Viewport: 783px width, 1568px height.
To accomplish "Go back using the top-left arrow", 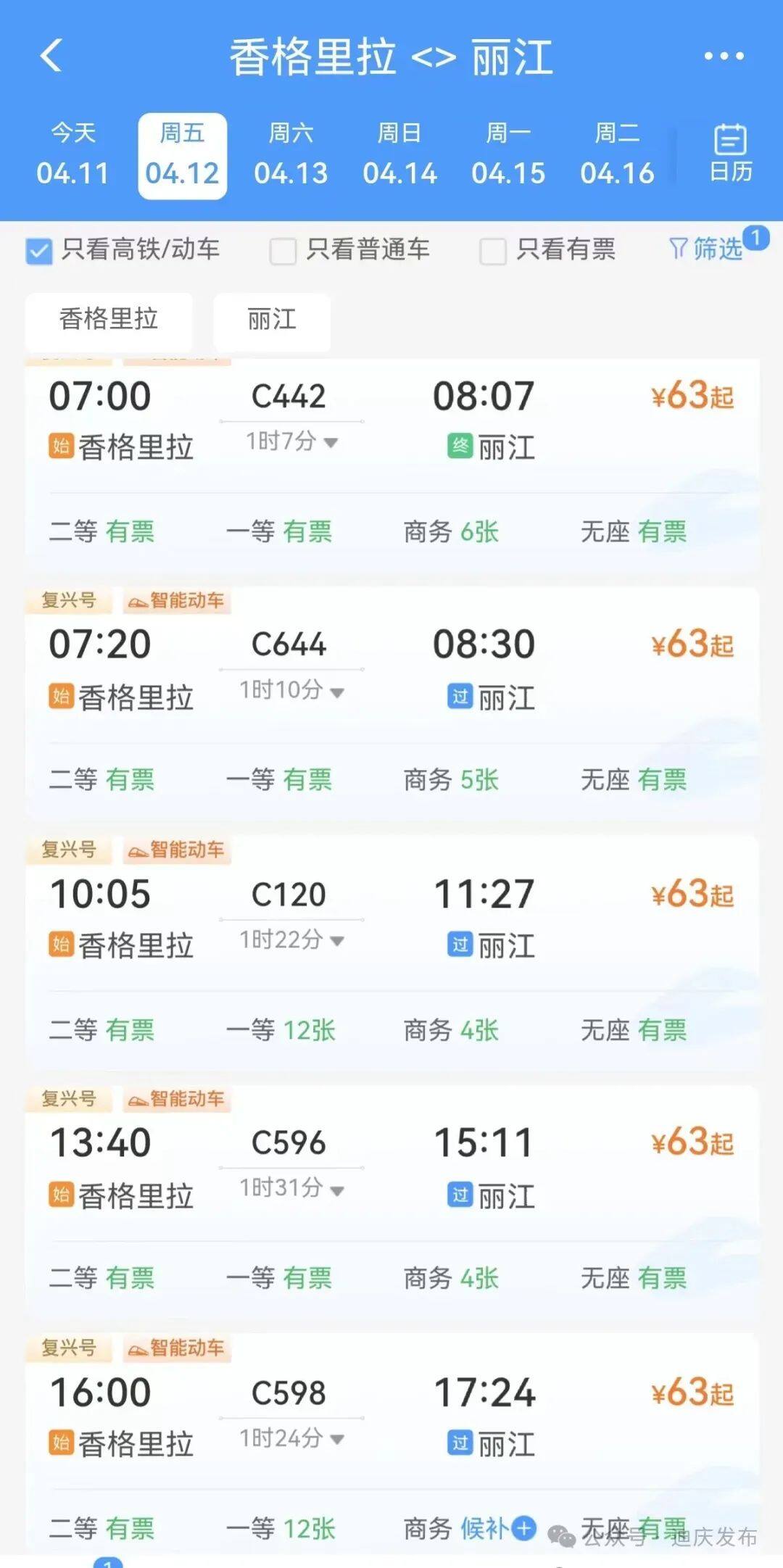I will tap(51, 56).
